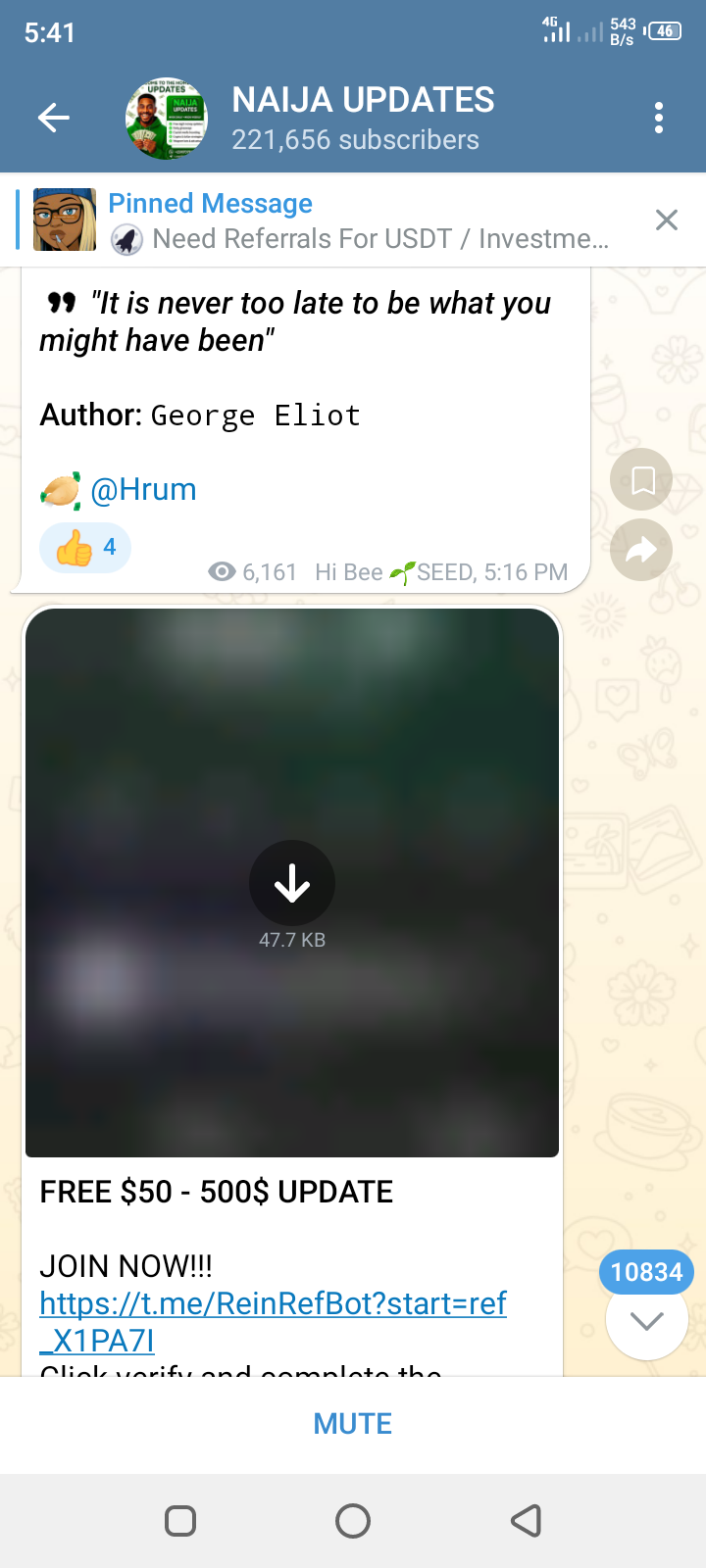This screenshot has height=1568, width=706.
Task: Jump to latest messages via down chevron
Action: [x=646, y=1320]
